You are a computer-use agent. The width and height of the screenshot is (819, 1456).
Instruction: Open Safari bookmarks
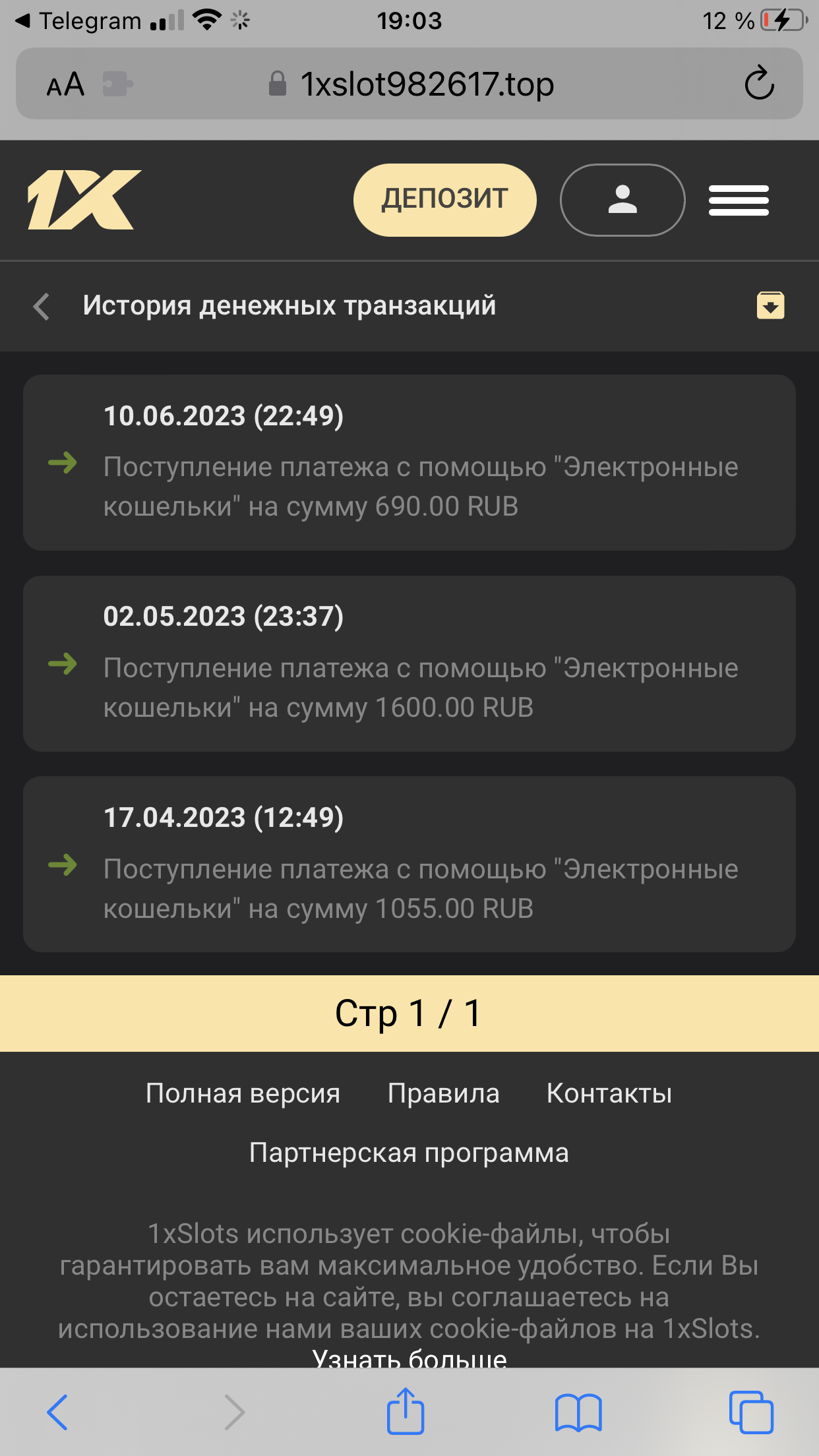578,1412
